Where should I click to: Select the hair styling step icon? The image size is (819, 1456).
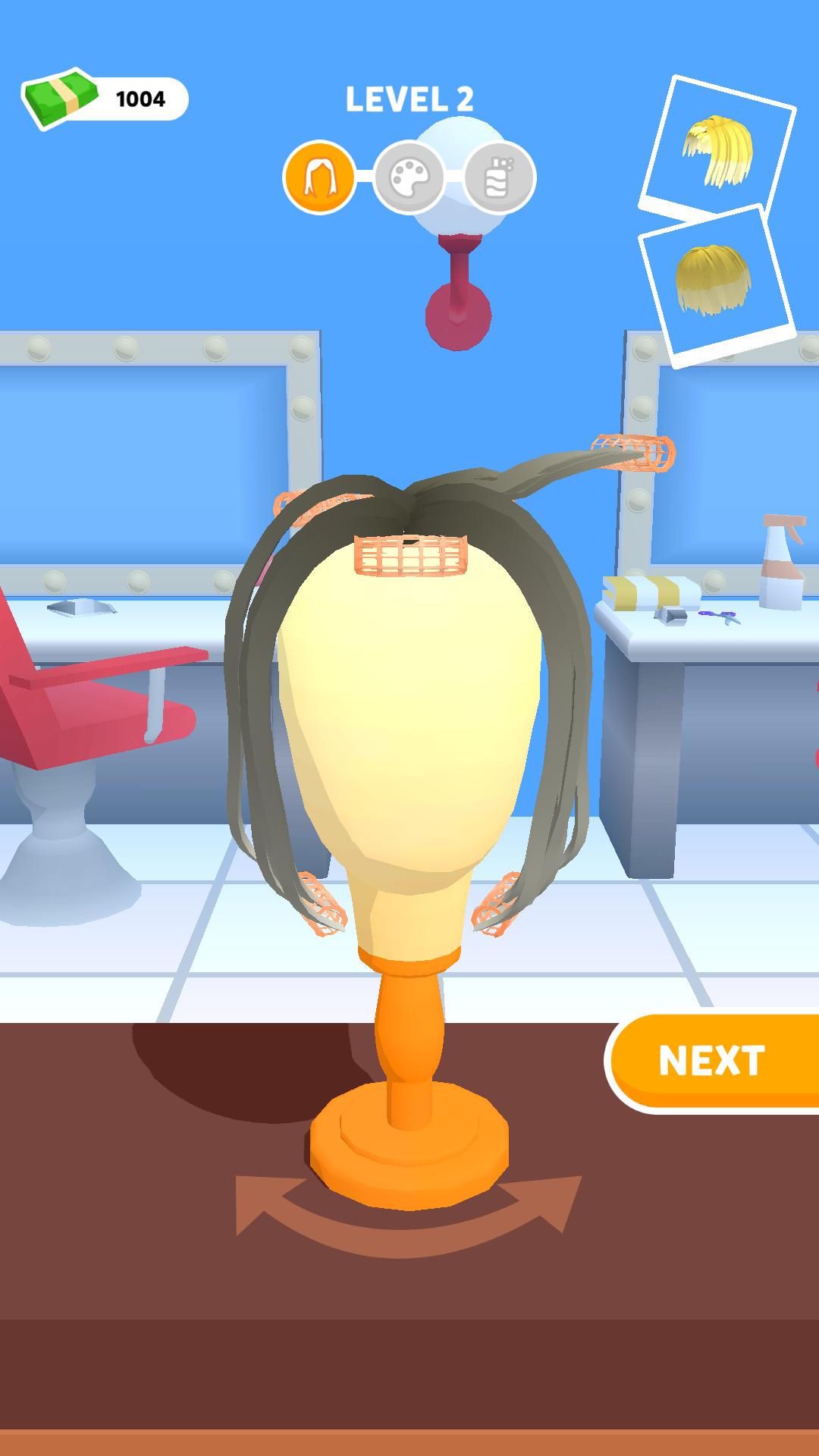click(319, 178)
